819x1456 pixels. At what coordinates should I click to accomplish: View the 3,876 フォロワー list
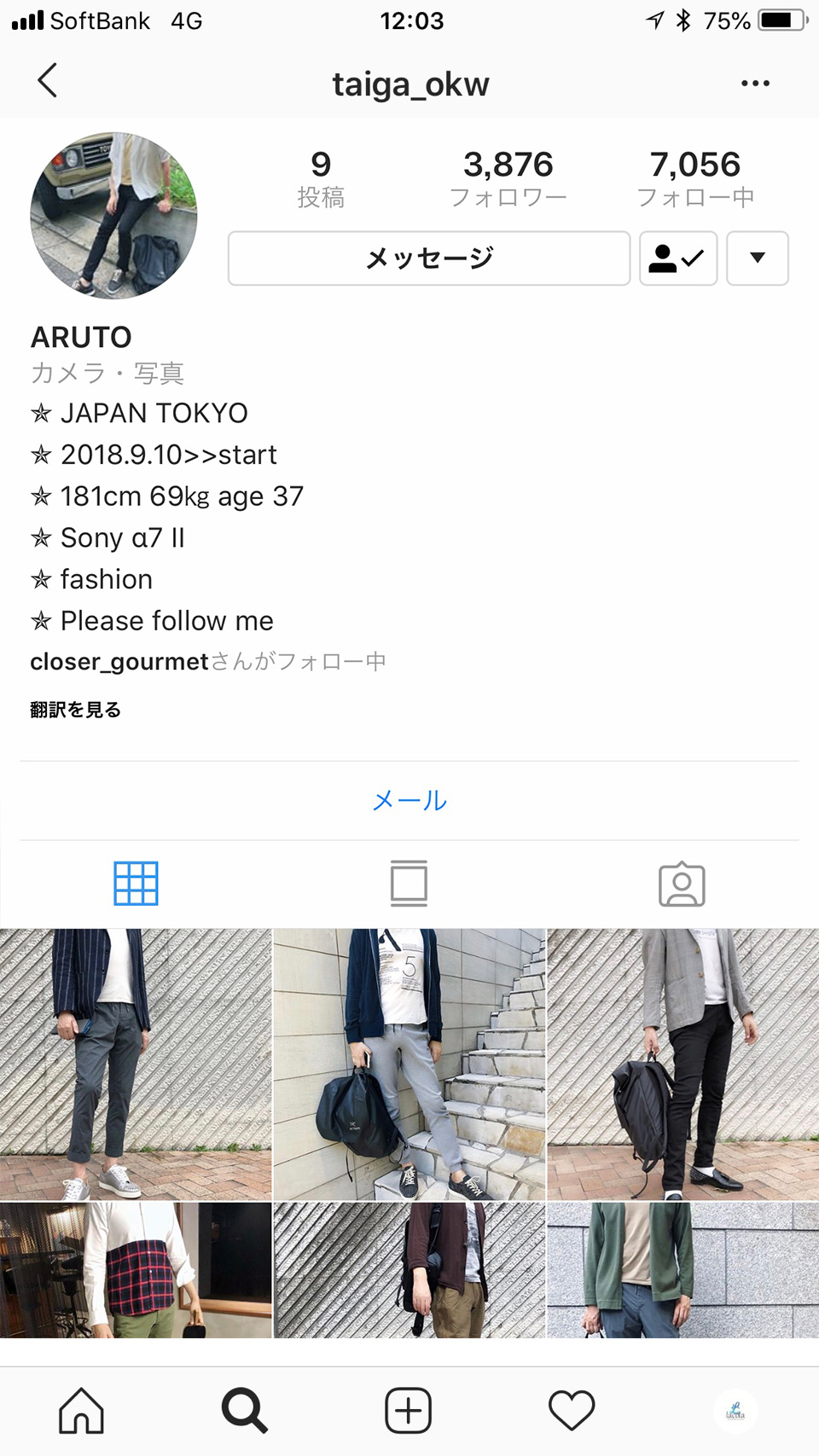coord(508,178)
